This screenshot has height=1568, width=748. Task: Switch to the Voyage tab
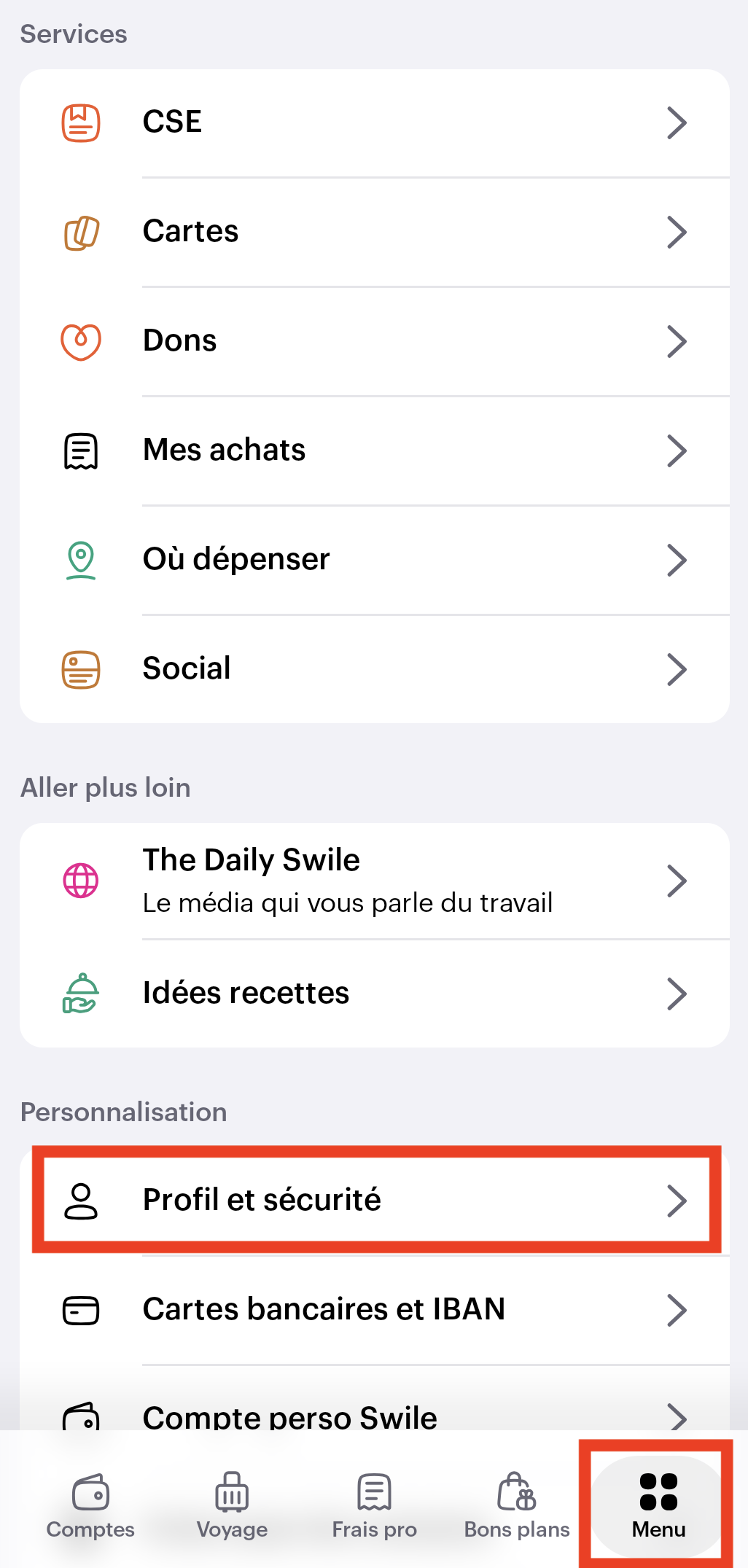tap(232, 1505)
